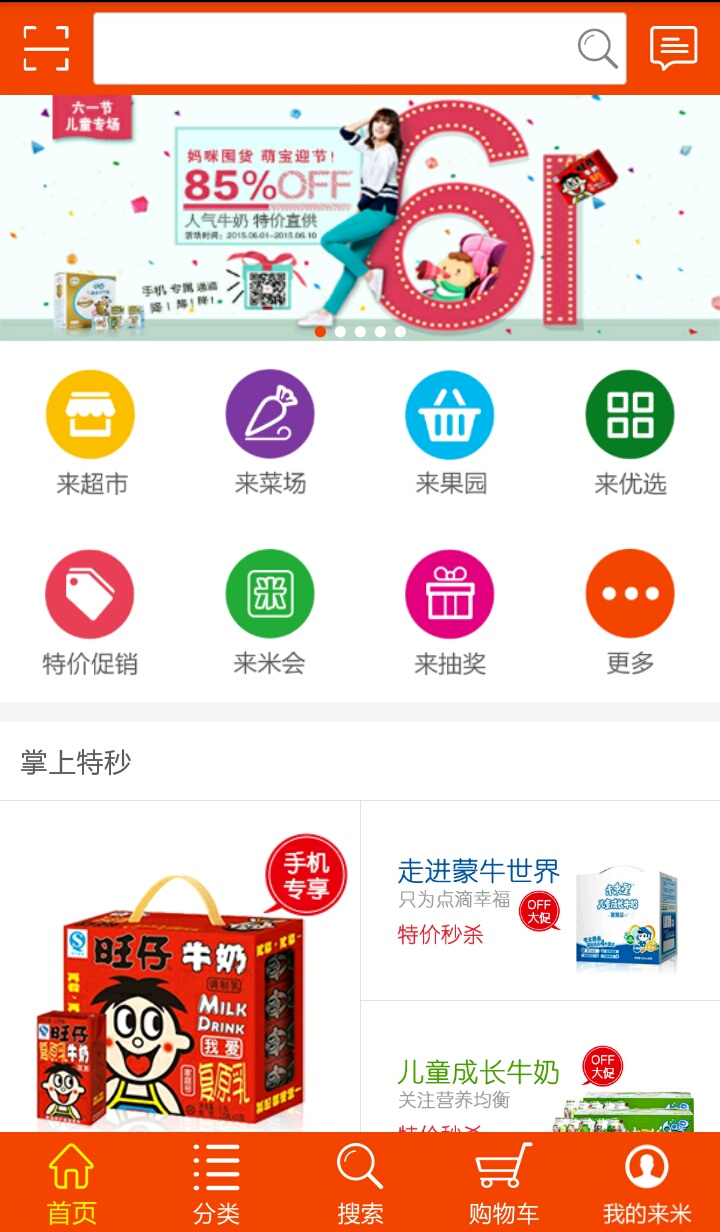720x1232 pixels.
Task: Open 走进蒙牛世界 promotion
Action: [540, 900]
